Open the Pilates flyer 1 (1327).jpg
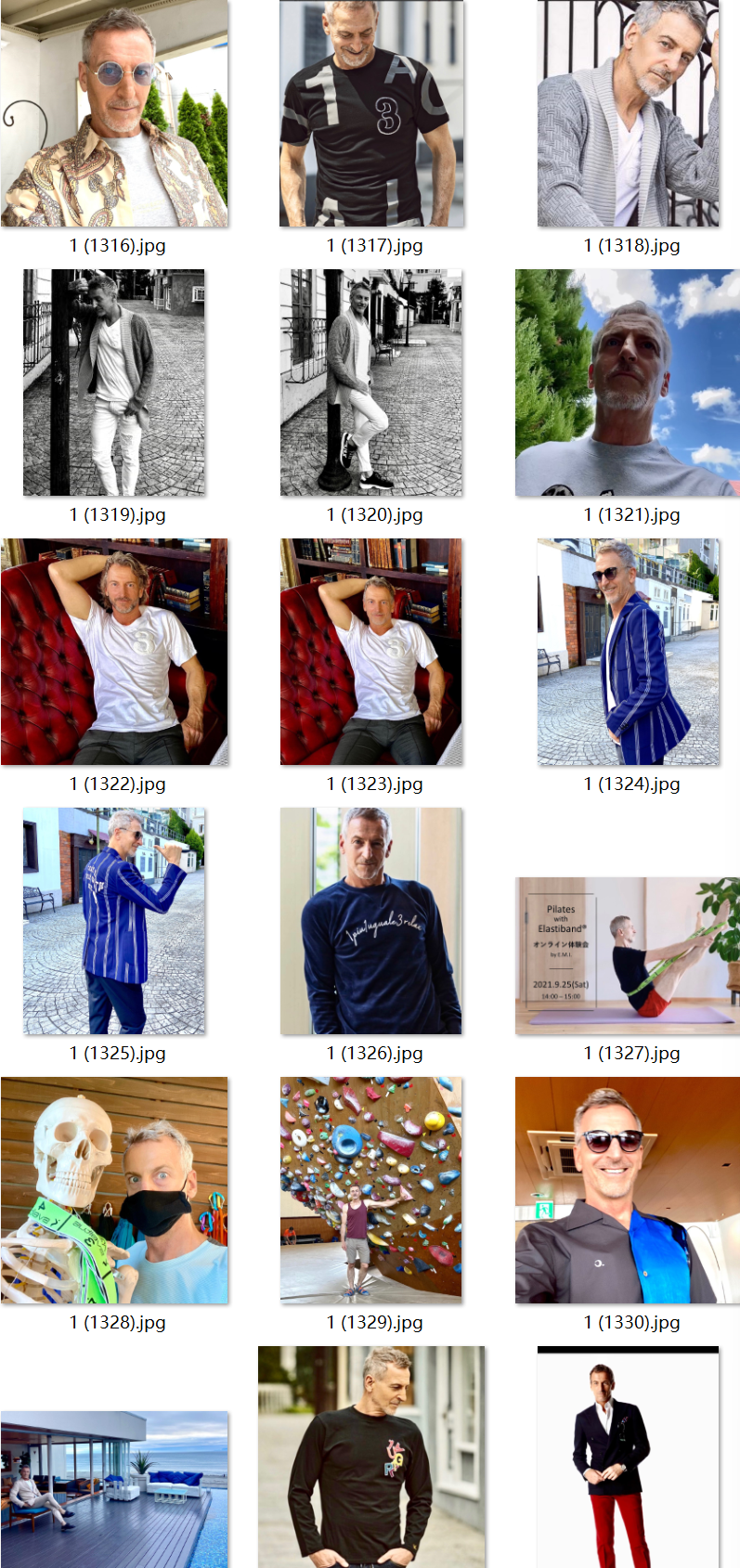Image resolution: width=740 pixels, height=1568 pixels. coord(628,955)
